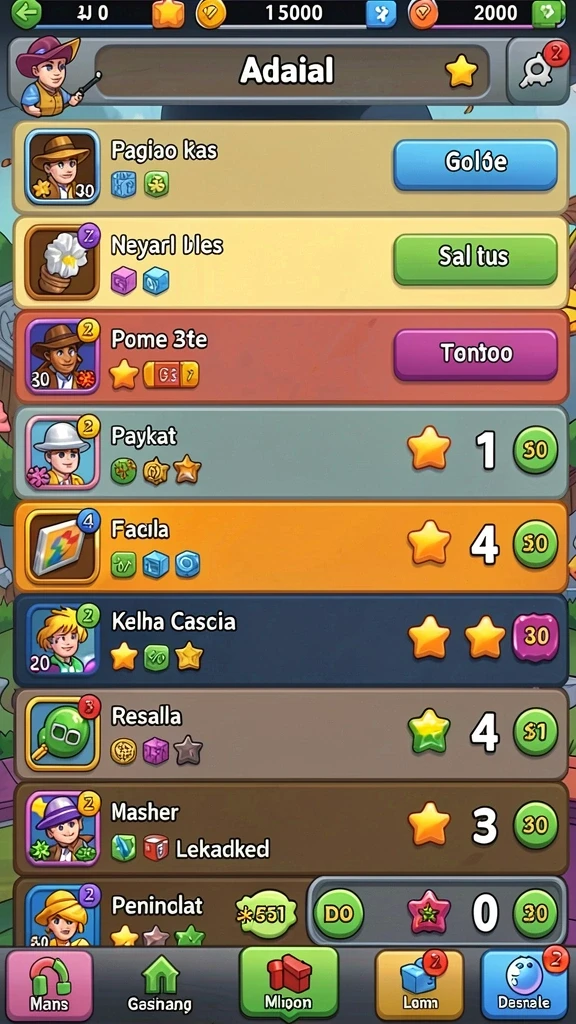
Task: Tap the star in the Adaial title bar
Action: [x=462, y=71]
